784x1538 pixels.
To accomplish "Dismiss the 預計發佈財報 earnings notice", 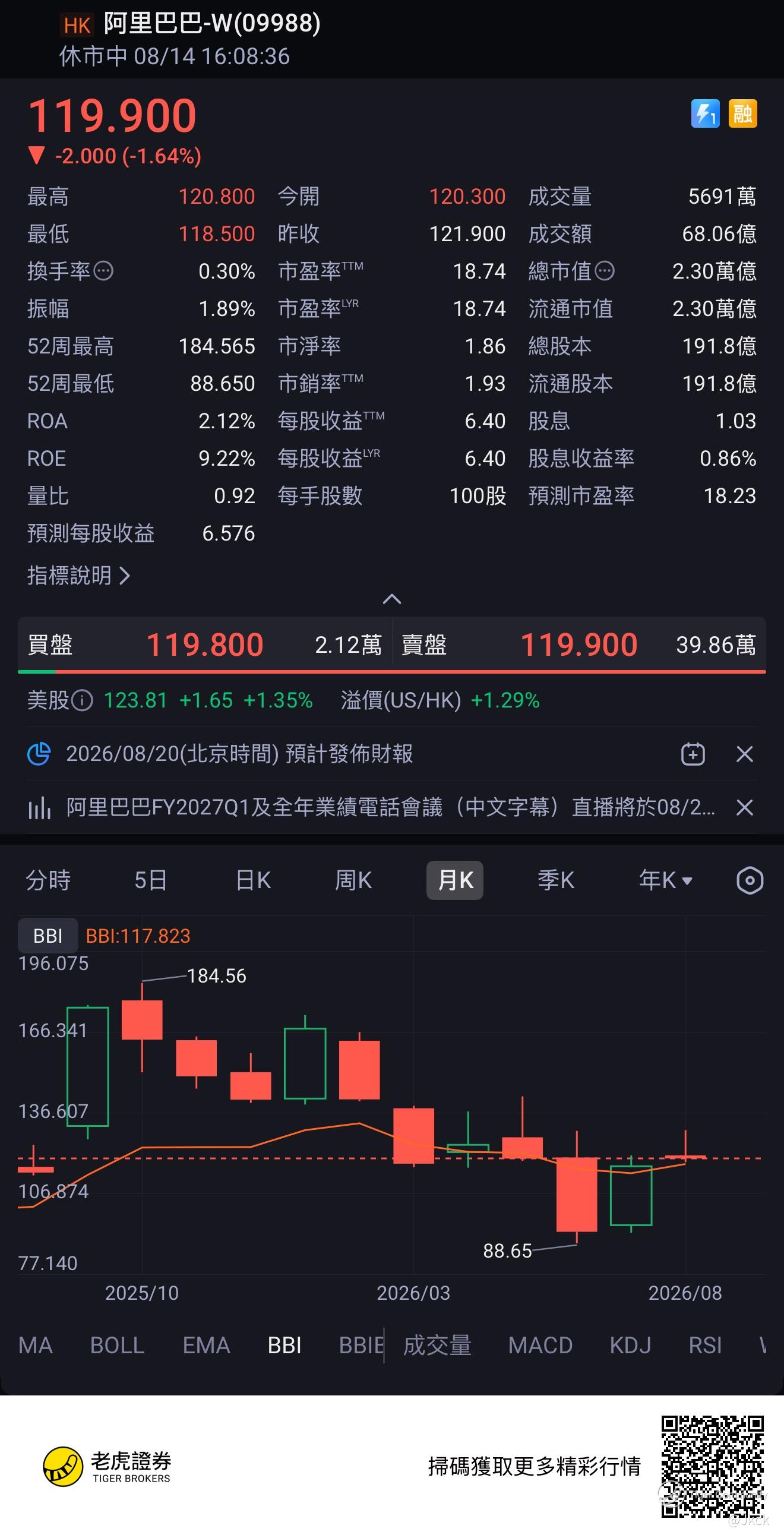I will pos(745,754).
